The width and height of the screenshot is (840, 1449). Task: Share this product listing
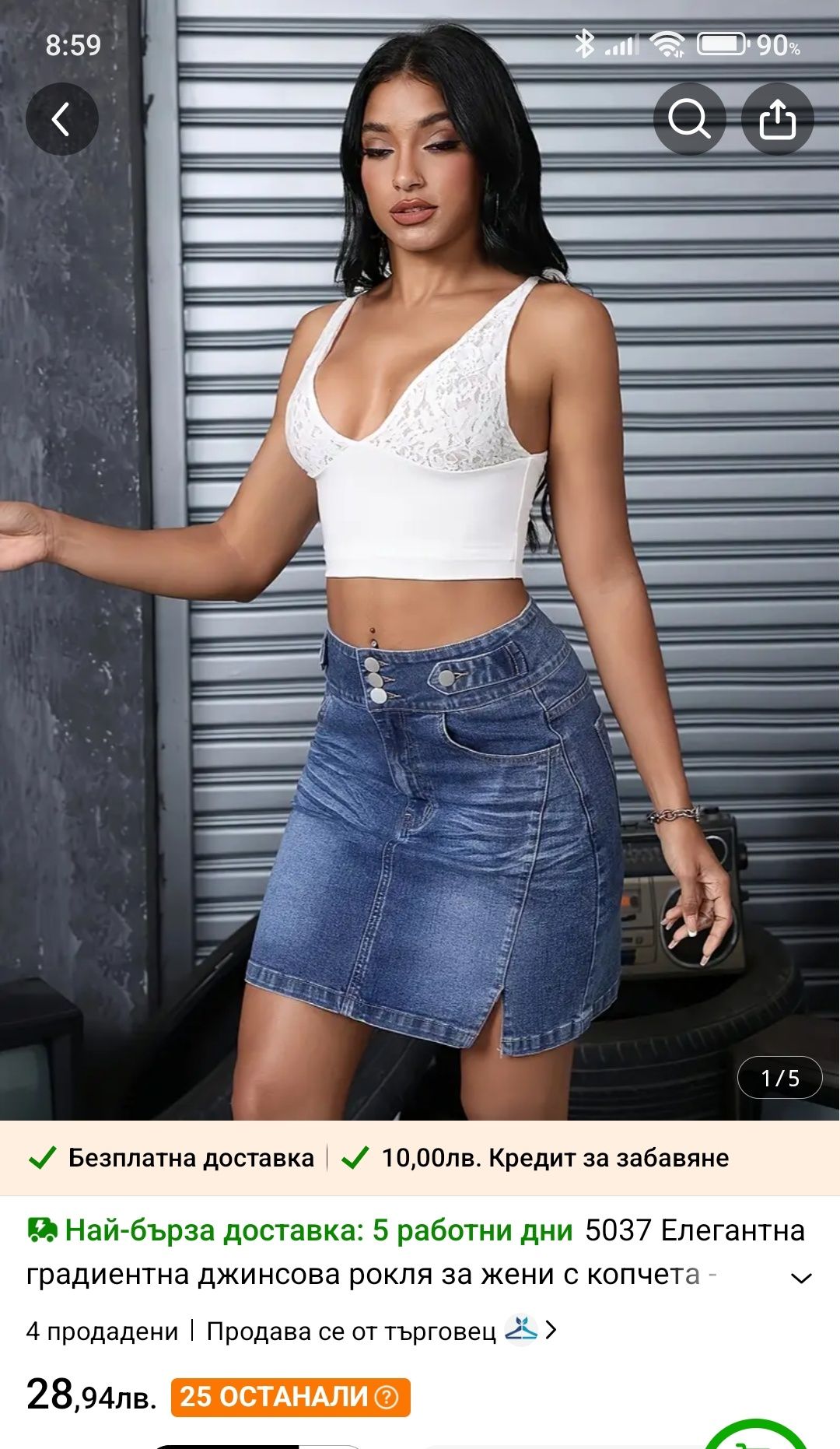click(x=777, y=119)
